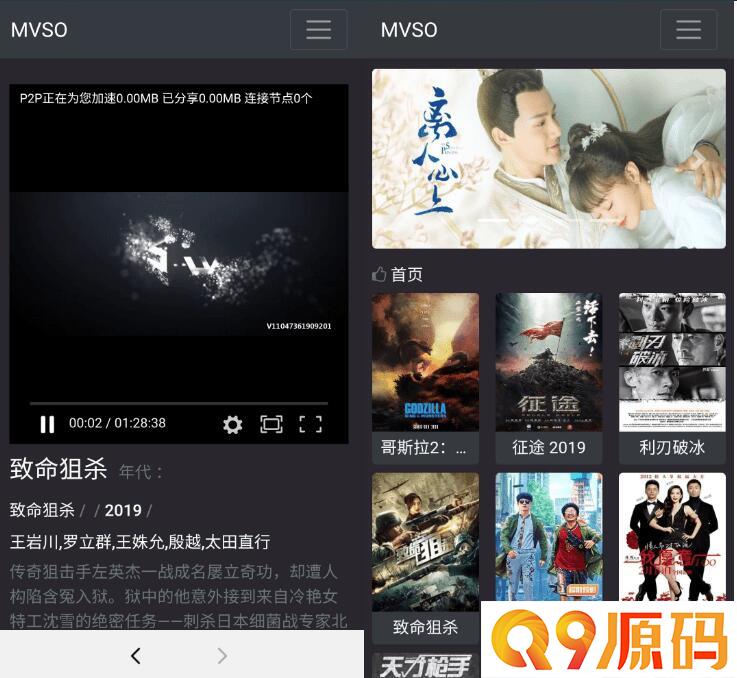This screenshot has width=737, height=678.
Task: Tap the 2019 year link
Action: pos(123,510)
